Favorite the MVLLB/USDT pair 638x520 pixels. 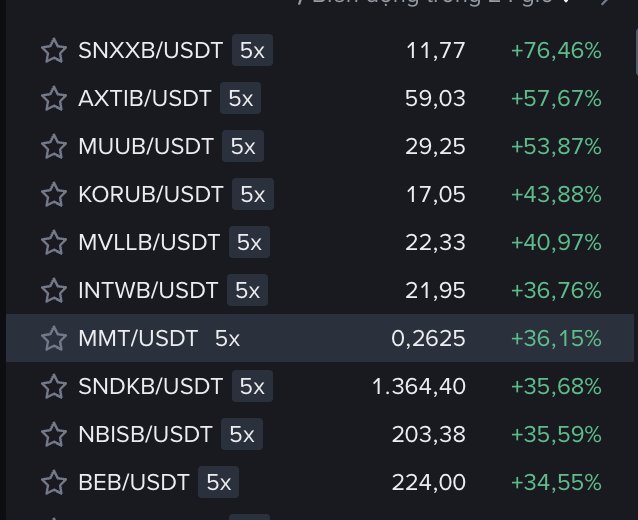[54, 243]
